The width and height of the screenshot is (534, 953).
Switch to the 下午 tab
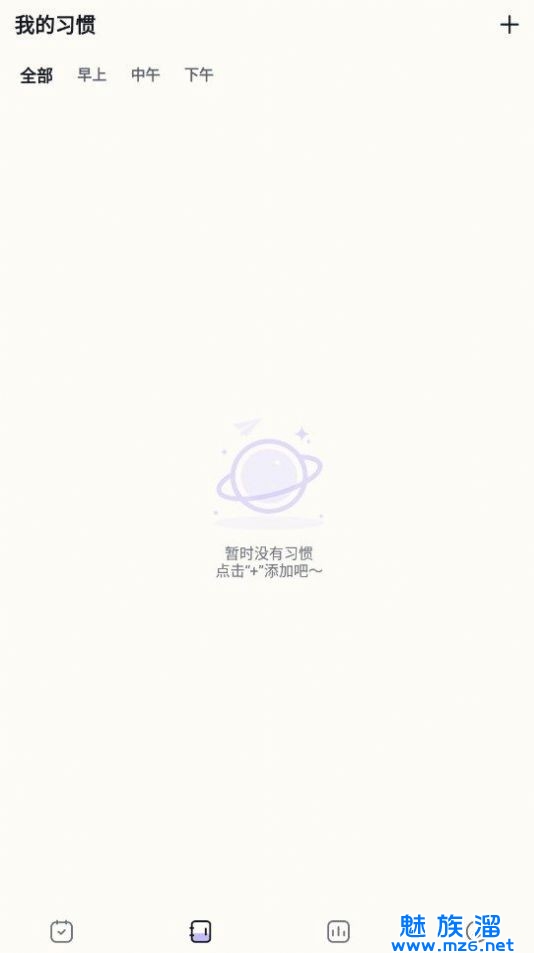click(x=199, y=75)
